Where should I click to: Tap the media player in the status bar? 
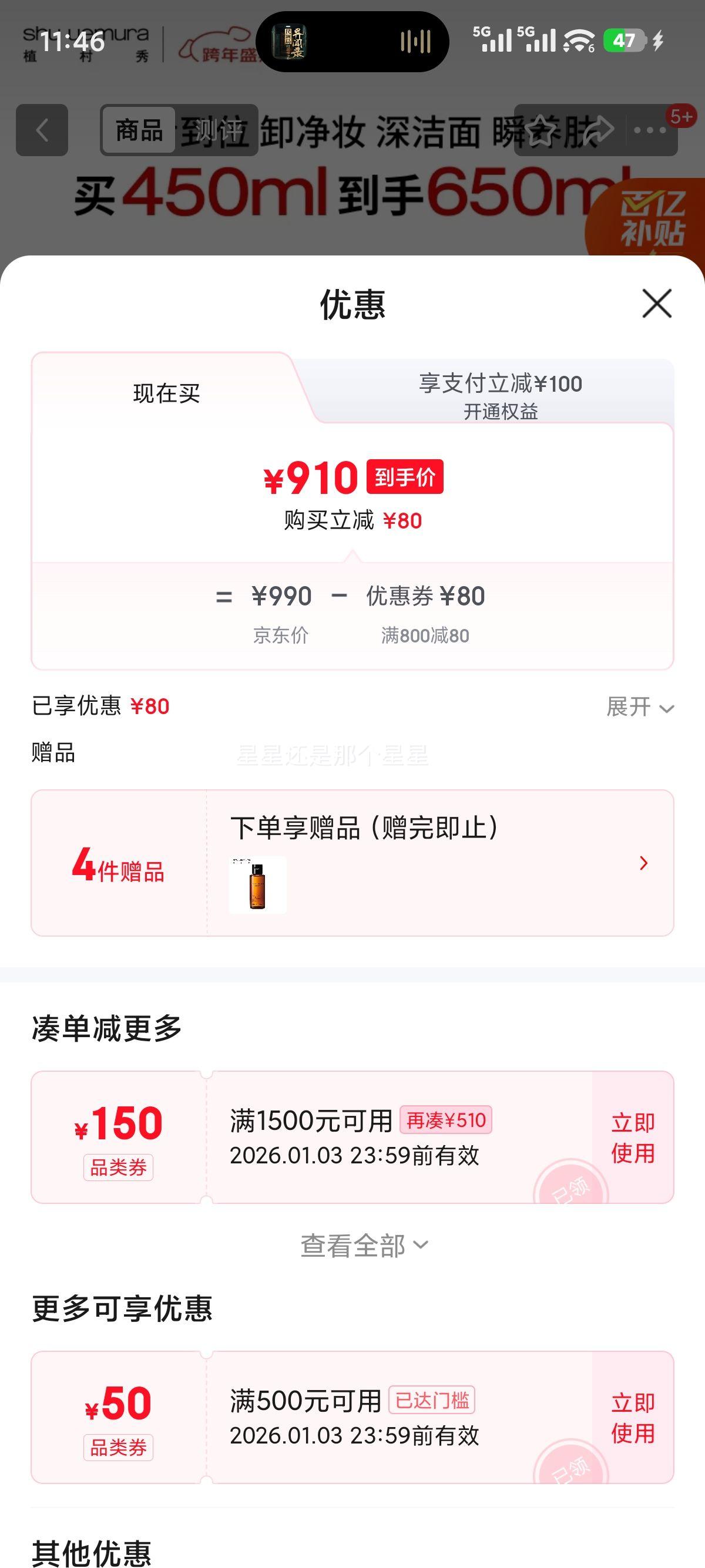click(x=352, y=41)
